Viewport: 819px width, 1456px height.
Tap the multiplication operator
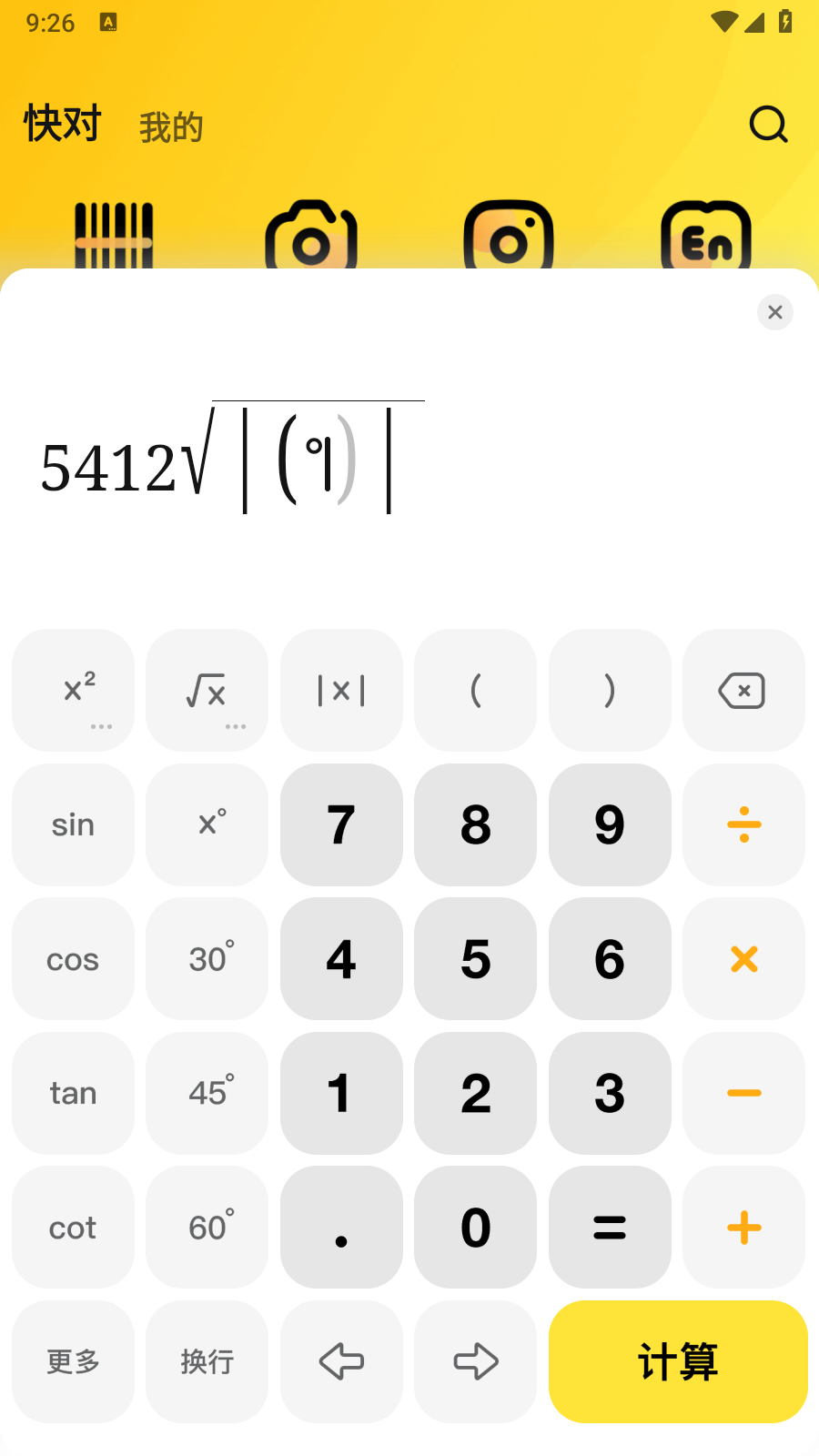click(x=743, y=959)
